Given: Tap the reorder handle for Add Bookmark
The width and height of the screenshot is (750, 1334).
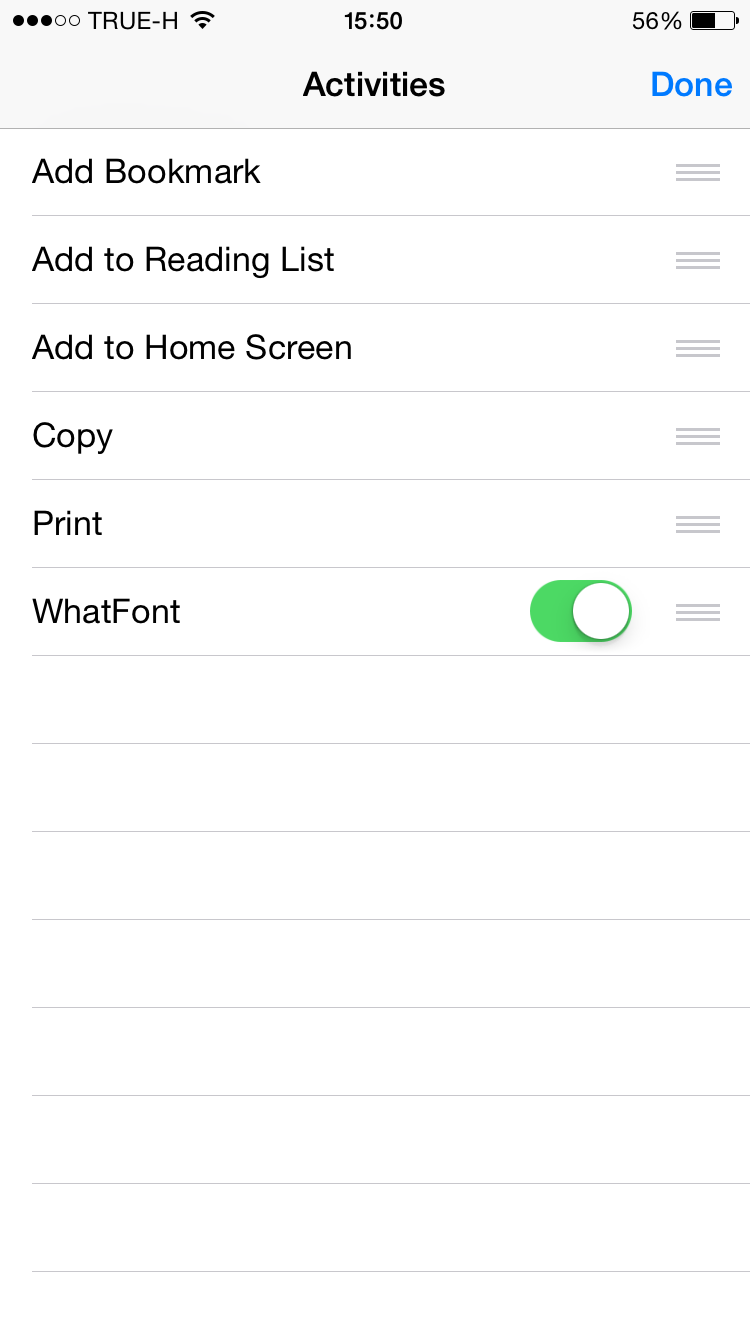Looking at the screenshot, I should 697,172.
